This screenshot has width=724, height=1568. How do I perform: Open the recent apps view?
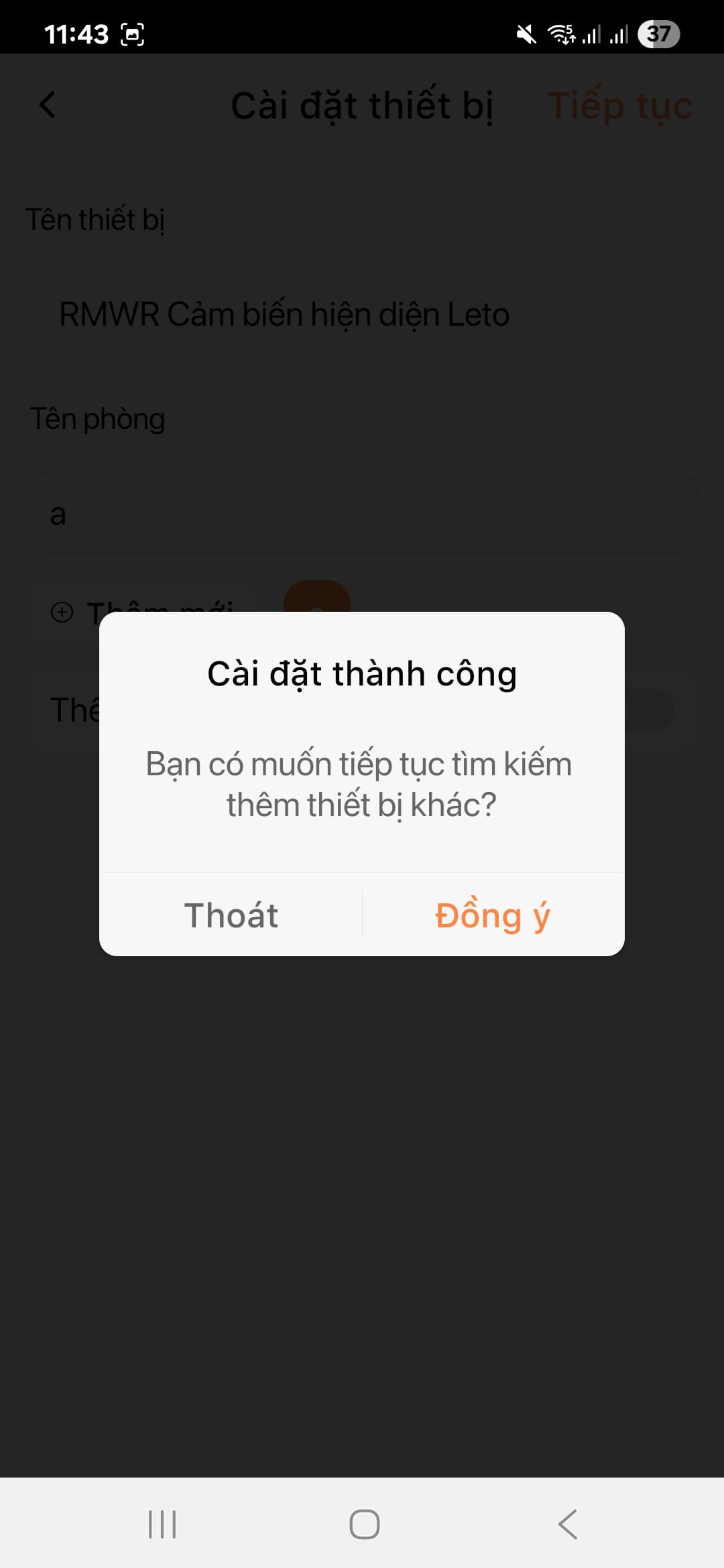pos(162,1524)
